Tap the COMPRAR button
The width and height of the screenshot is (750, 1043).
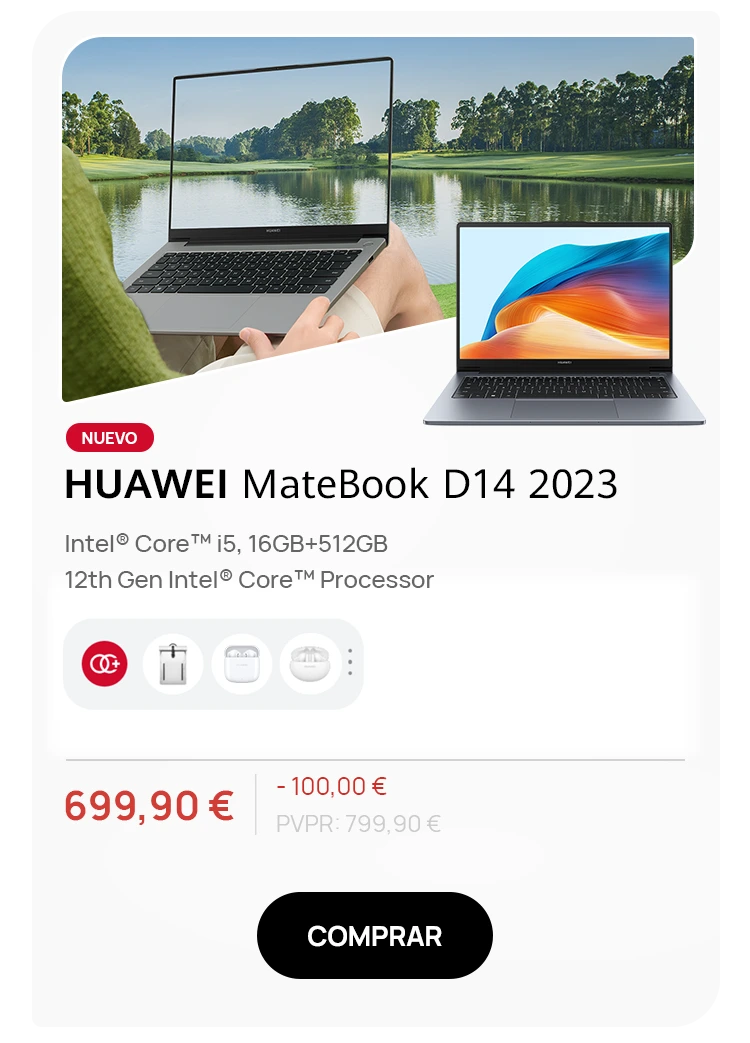[374, 936]
